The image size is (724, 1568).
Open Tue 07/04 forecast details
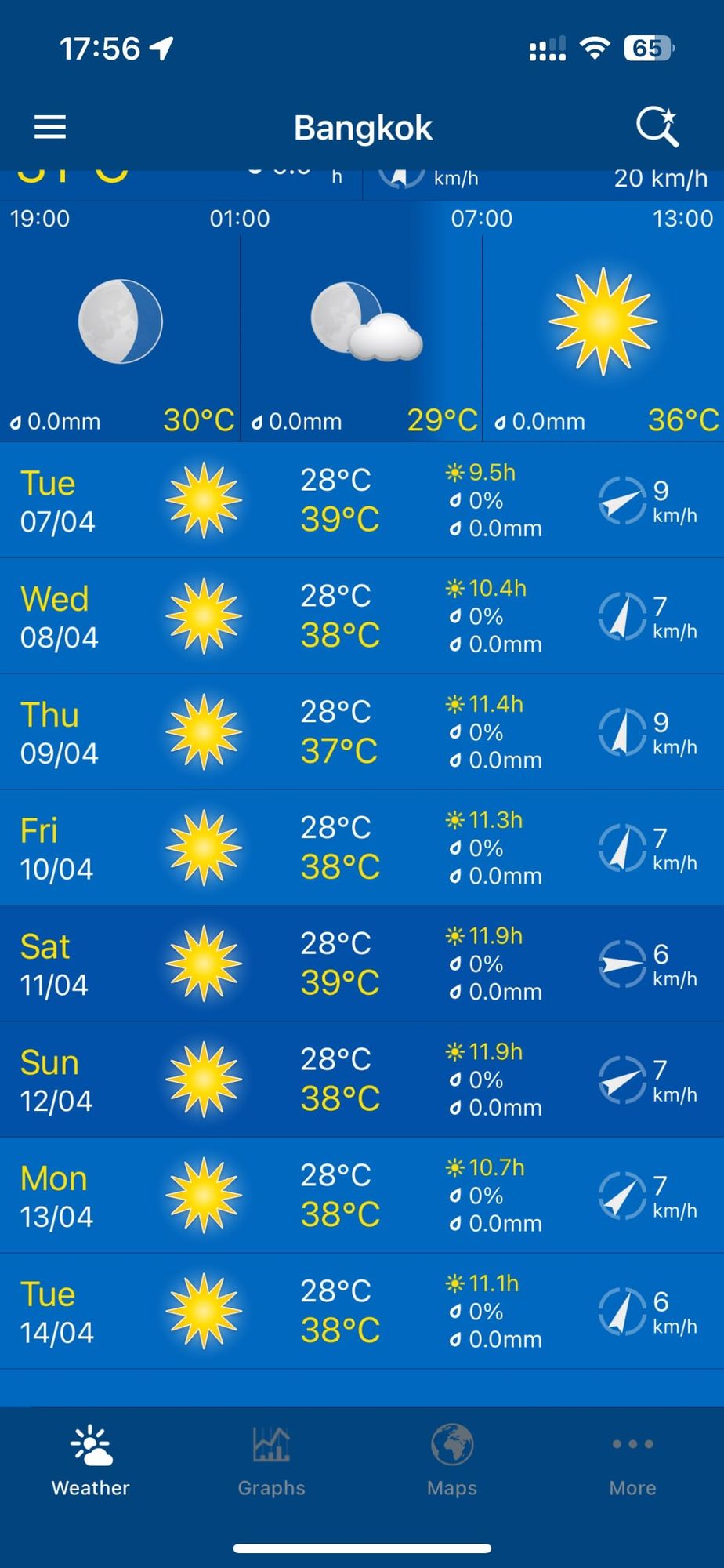click(362, 500)
